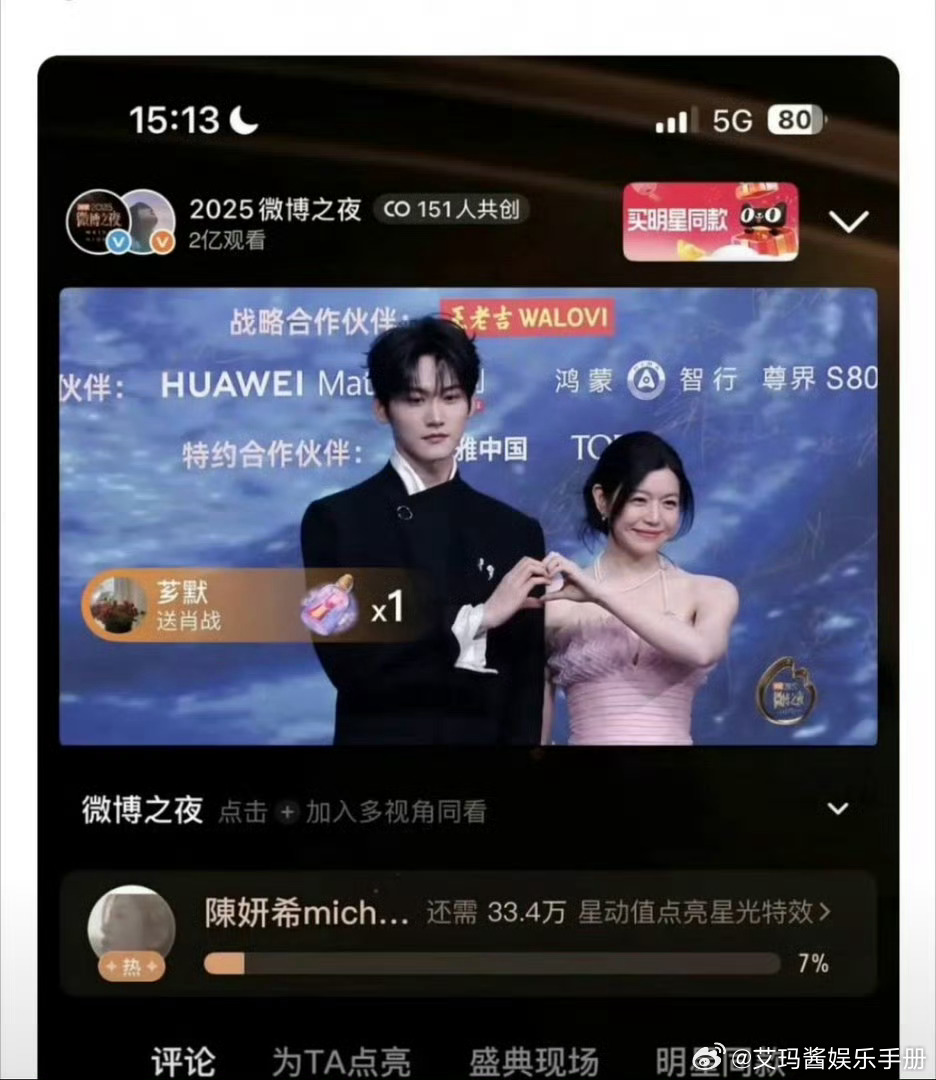Tap the 热 hot badge on 陳妍希's avatar
The height and width of the screenshot is (1080, 936).
click(x=131, y=966)
